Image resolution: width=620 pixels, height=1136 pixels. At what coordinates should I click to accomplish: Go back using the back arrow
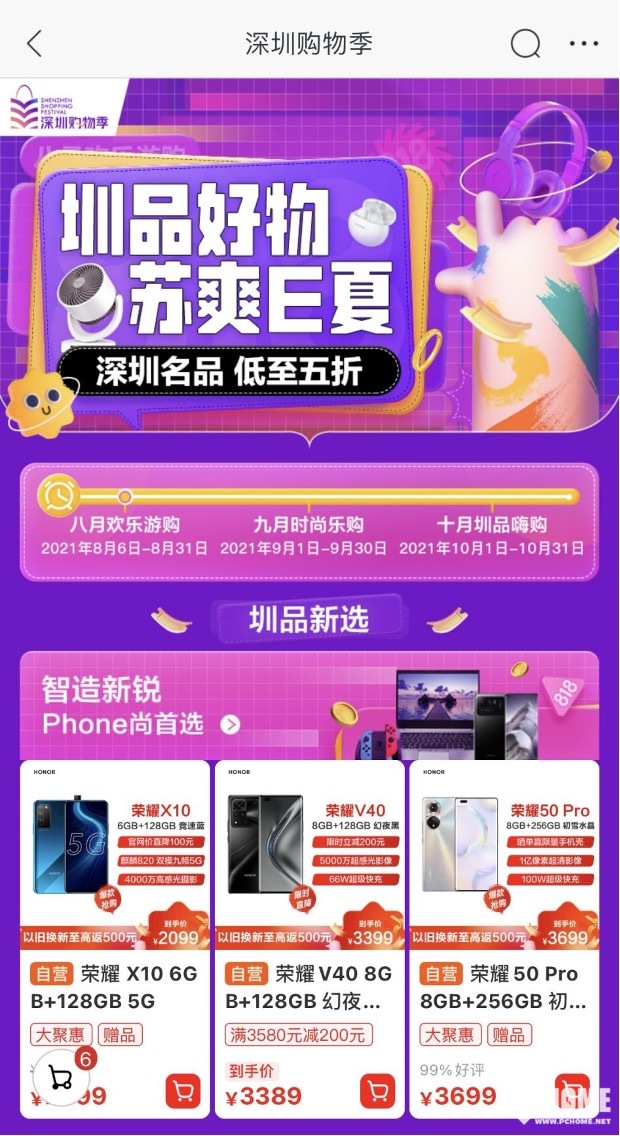click(x=35, y=43)
